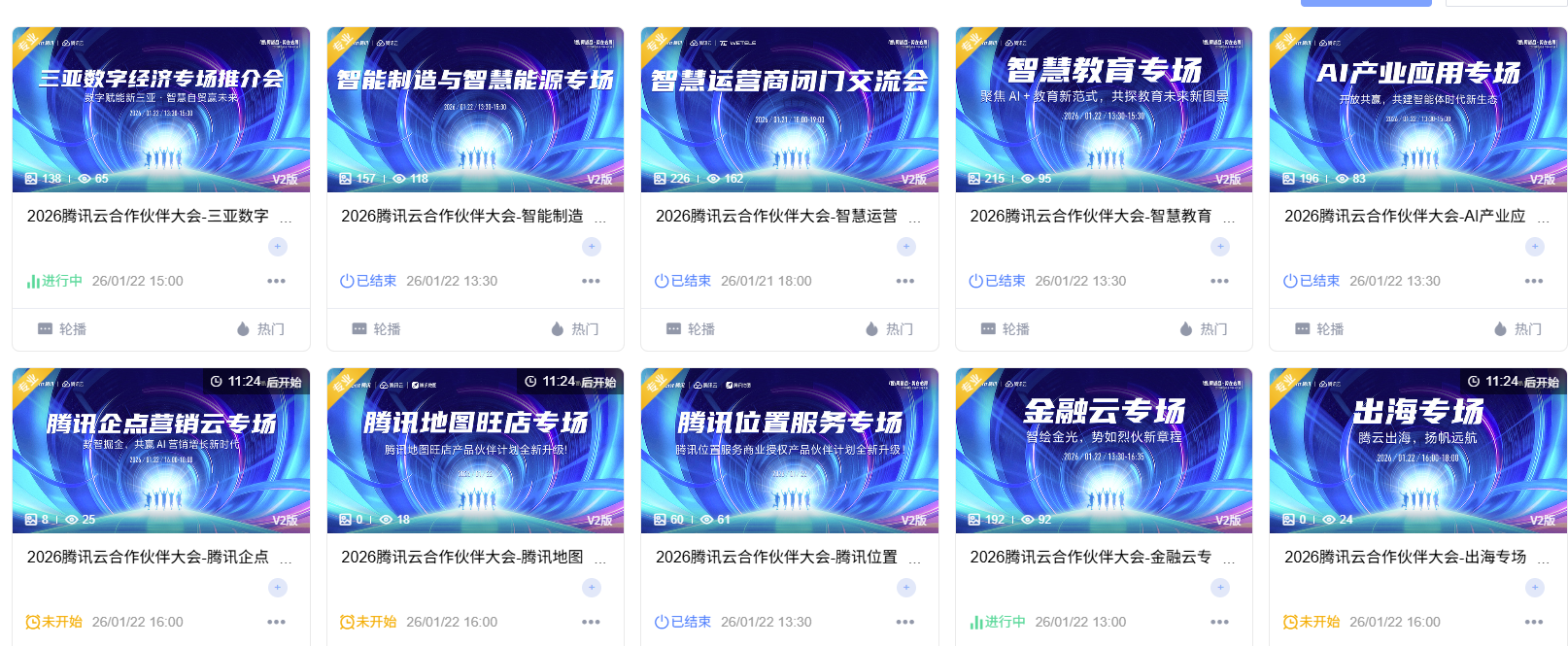Open the 智慧运营商闭门交流会 card
The image size is (1568, 646).
(790, 110)
